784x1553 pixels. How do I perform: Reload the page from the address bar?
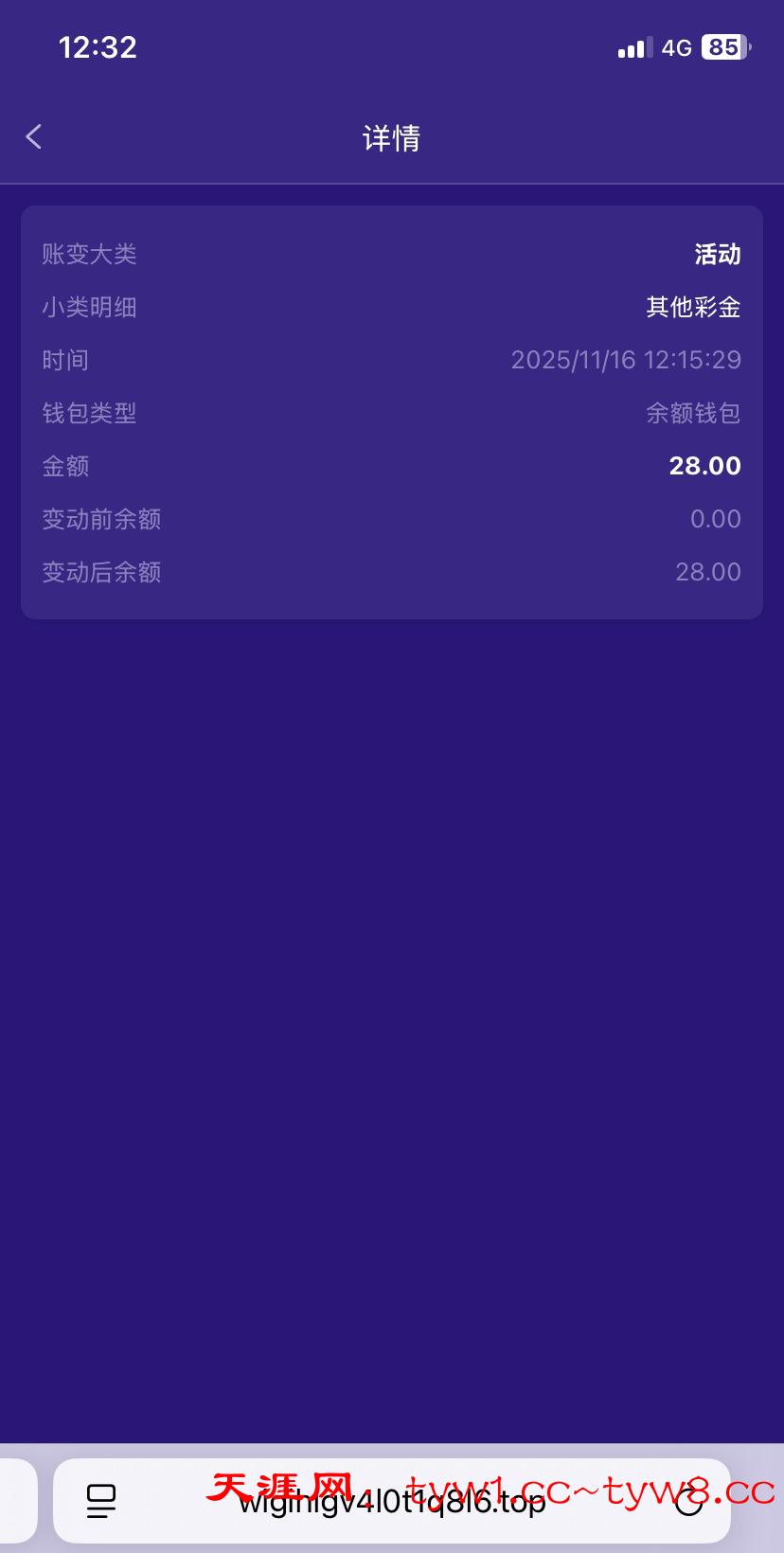coord(689,1501)
